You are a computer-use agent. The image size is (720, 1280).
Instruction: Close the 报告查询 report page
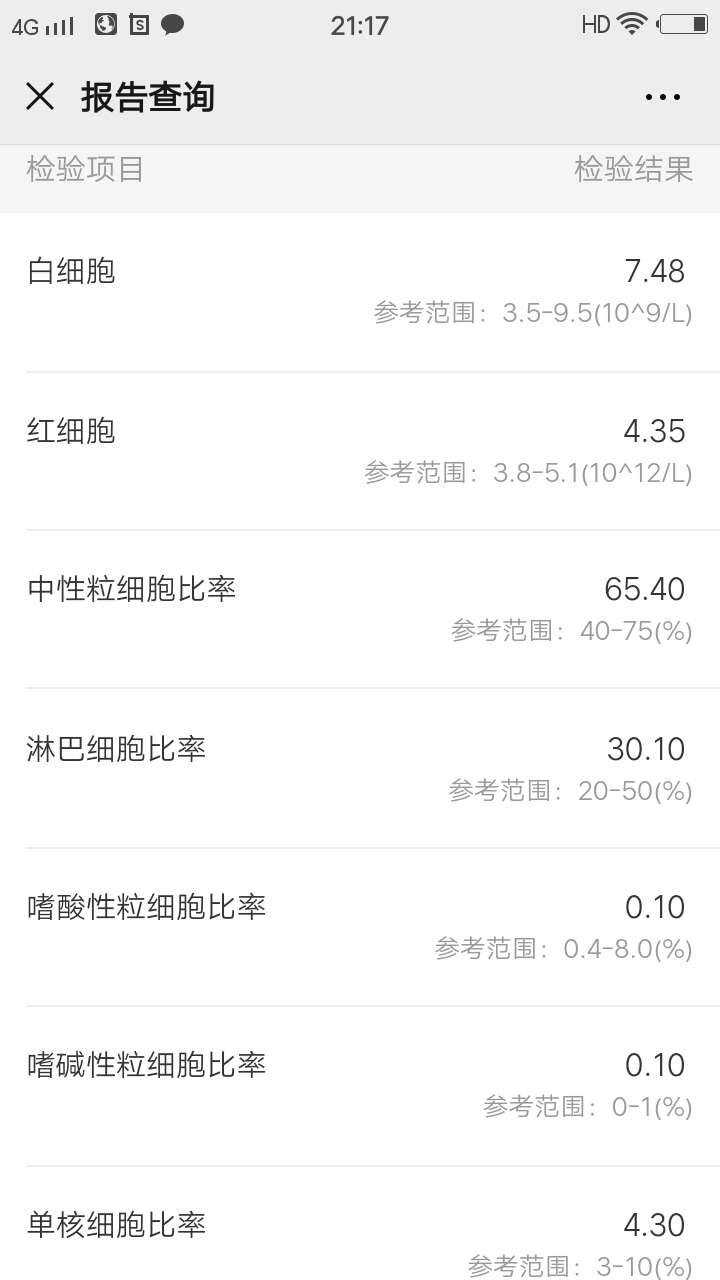click(39, 96)
